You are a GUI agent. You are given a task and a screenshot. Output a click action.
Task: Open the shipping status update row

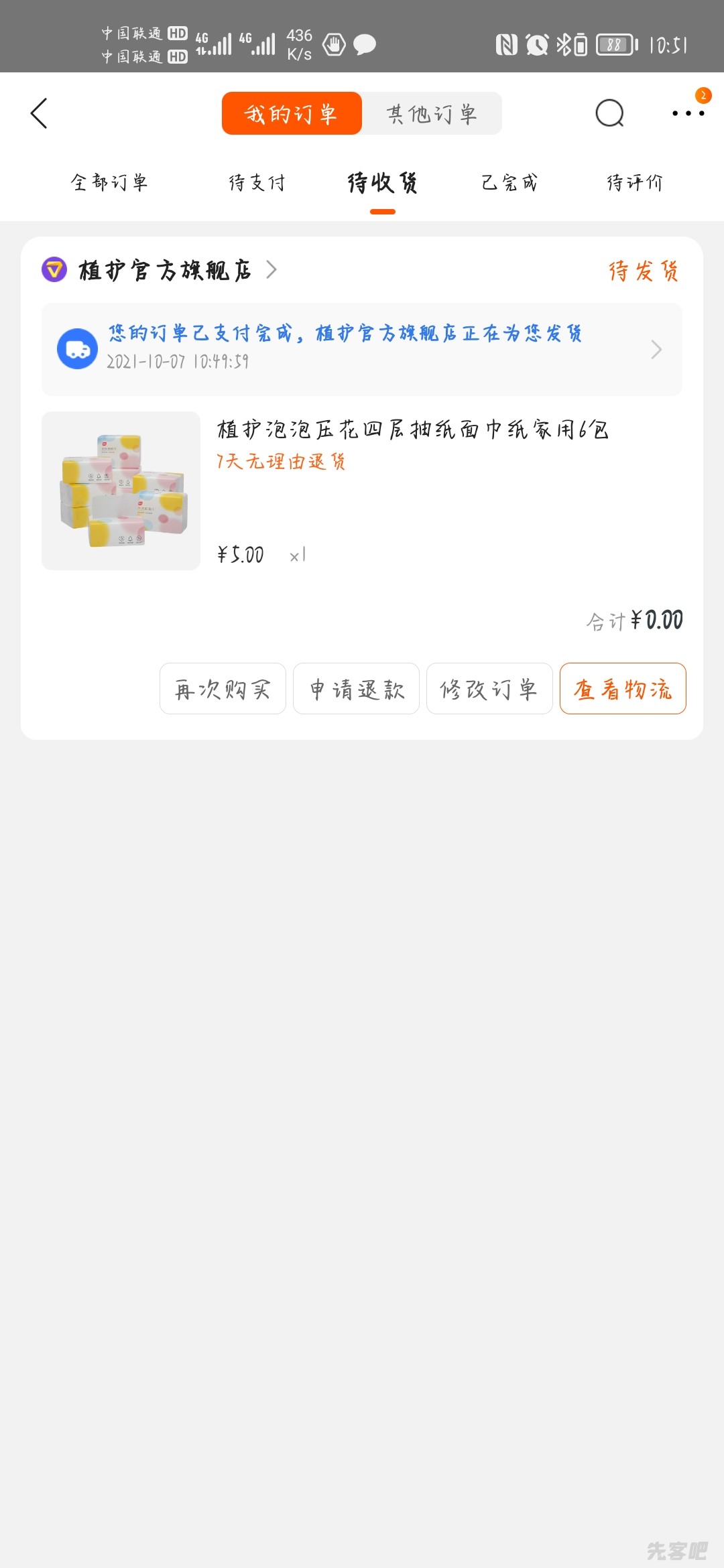362,349
